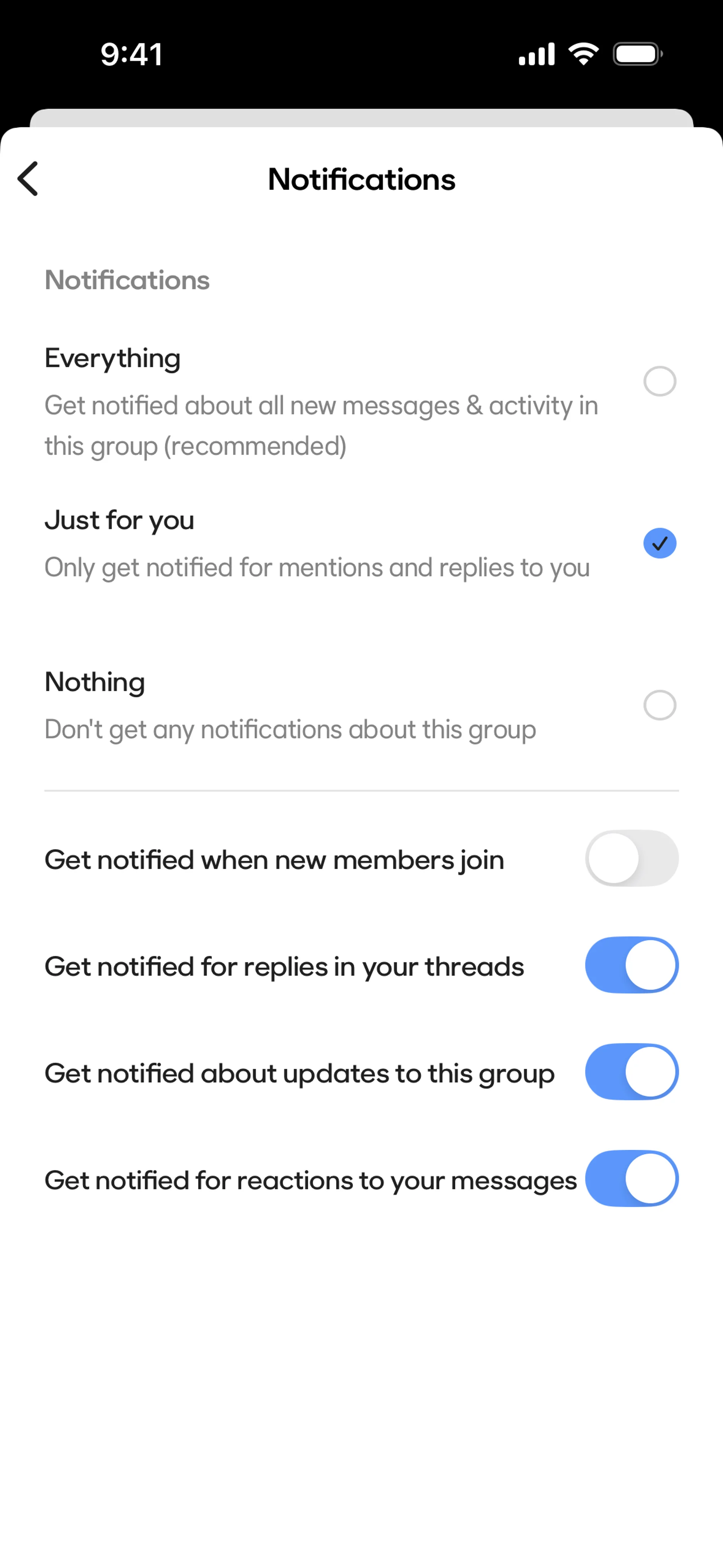This screenshot has height=1568, width=723.
Task: Go back from Notifications screen
Action: 28,178
